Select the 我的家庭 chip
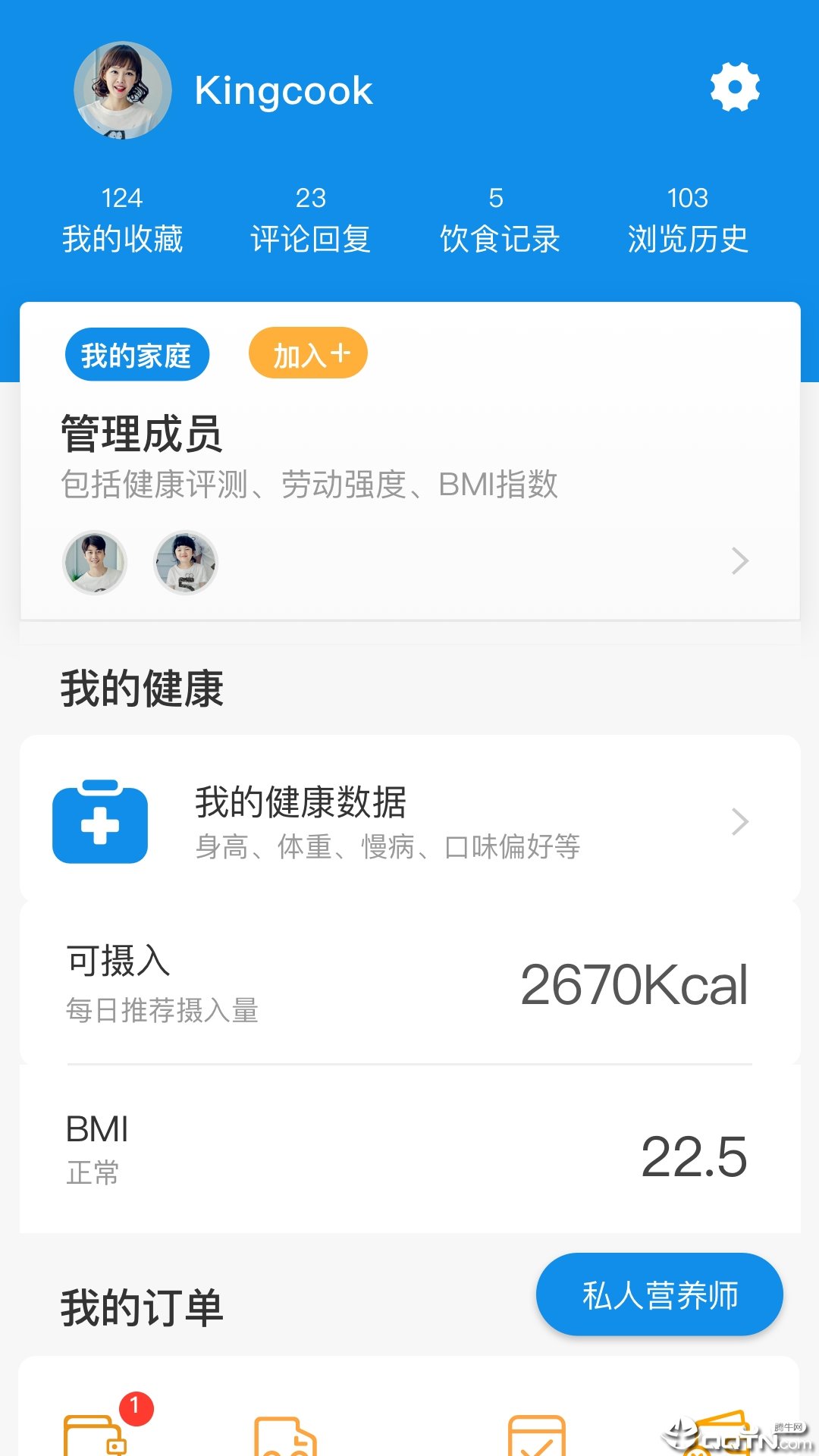This screenshot has width=819, height=1456. [x=136, y=355]
